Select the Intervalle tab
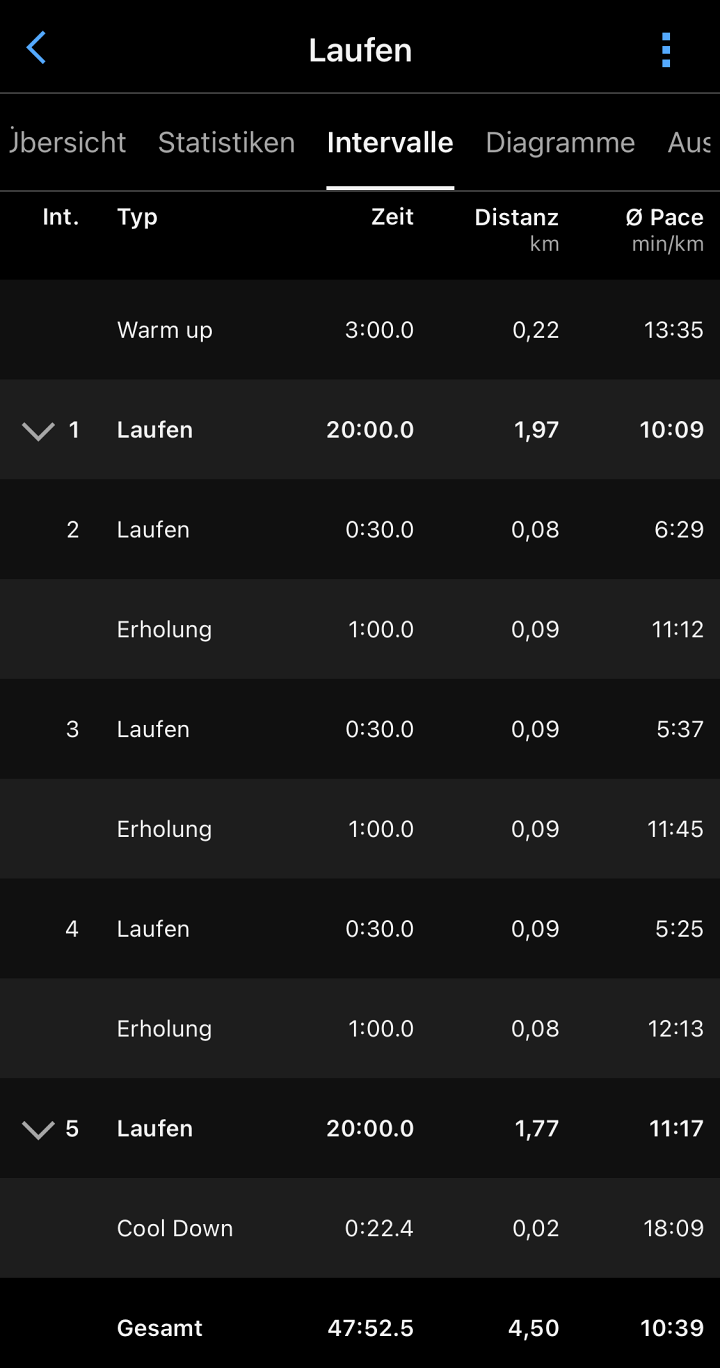 click(390, 143)
